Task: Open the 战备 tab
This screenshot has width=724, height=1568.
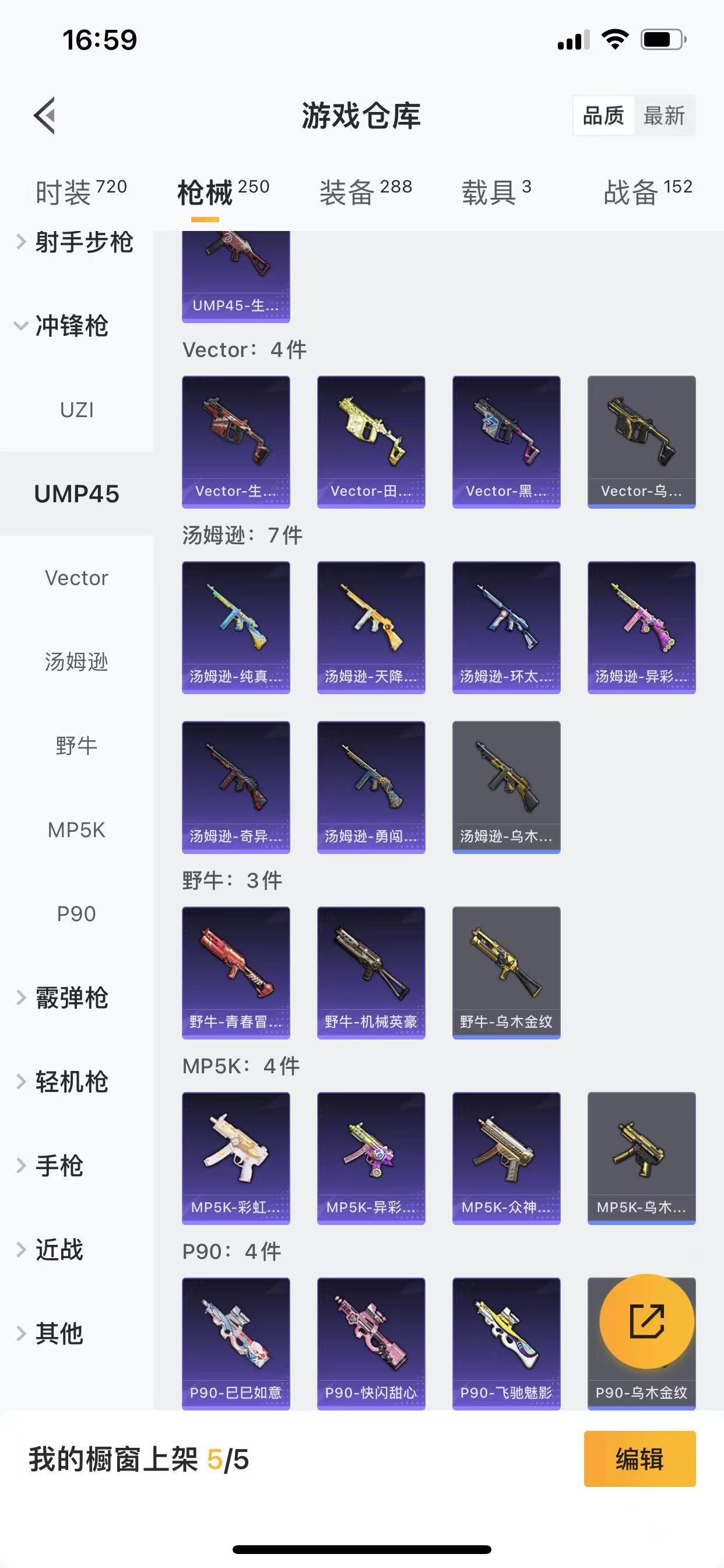Action: [647, 192]
